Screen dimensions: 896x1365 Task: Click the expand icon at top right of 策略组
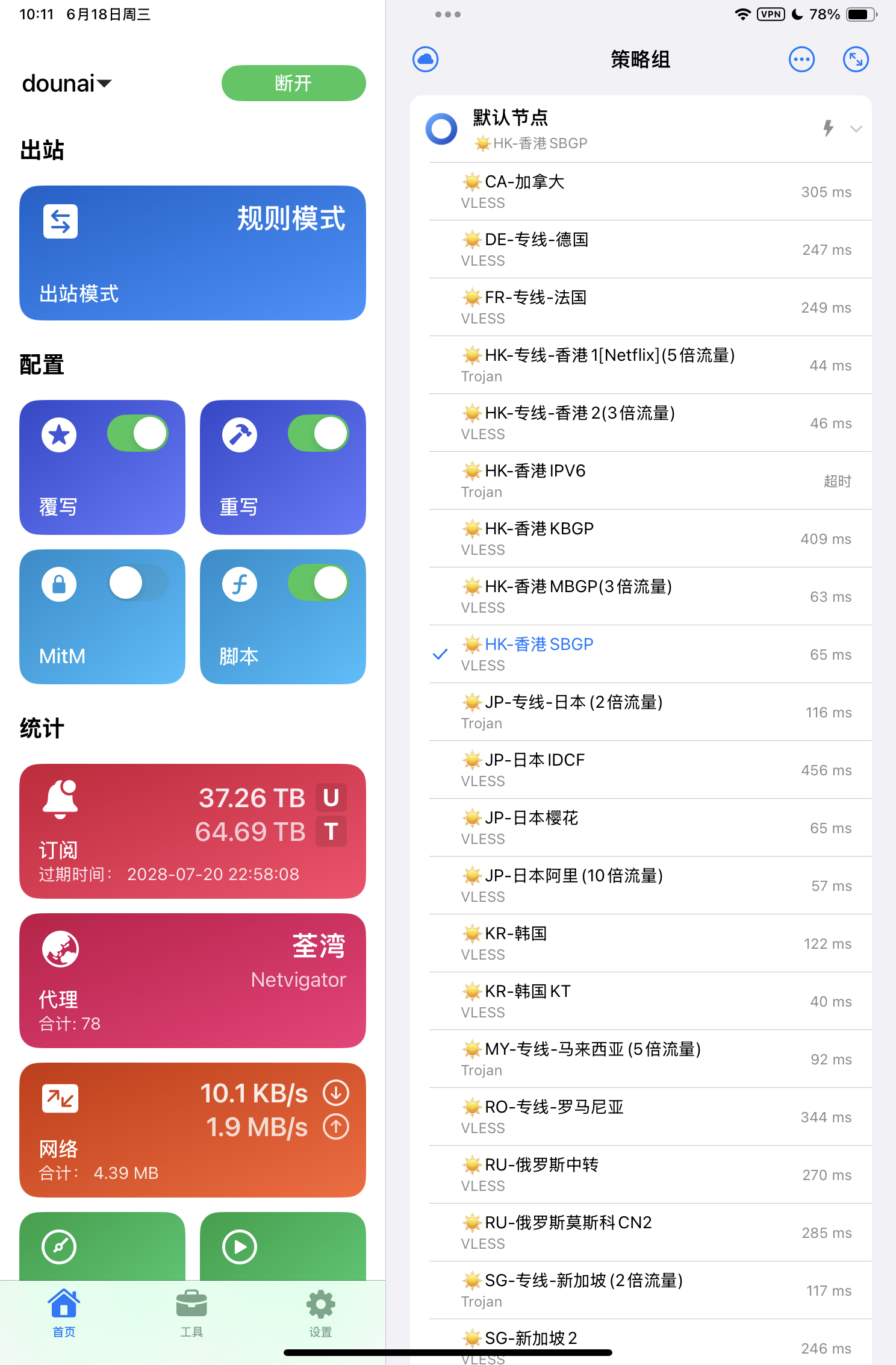(x=856, y=59)
